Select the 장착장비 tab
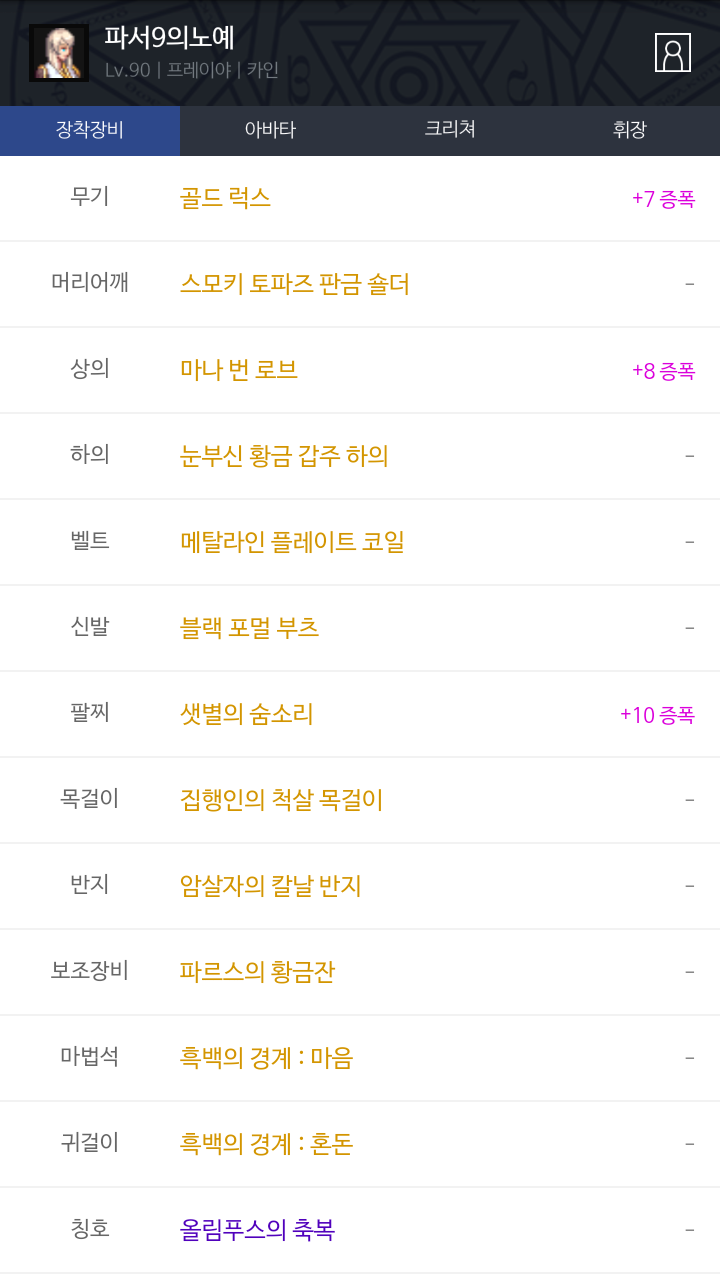720x1280 pixels. (x=90, y=130)
